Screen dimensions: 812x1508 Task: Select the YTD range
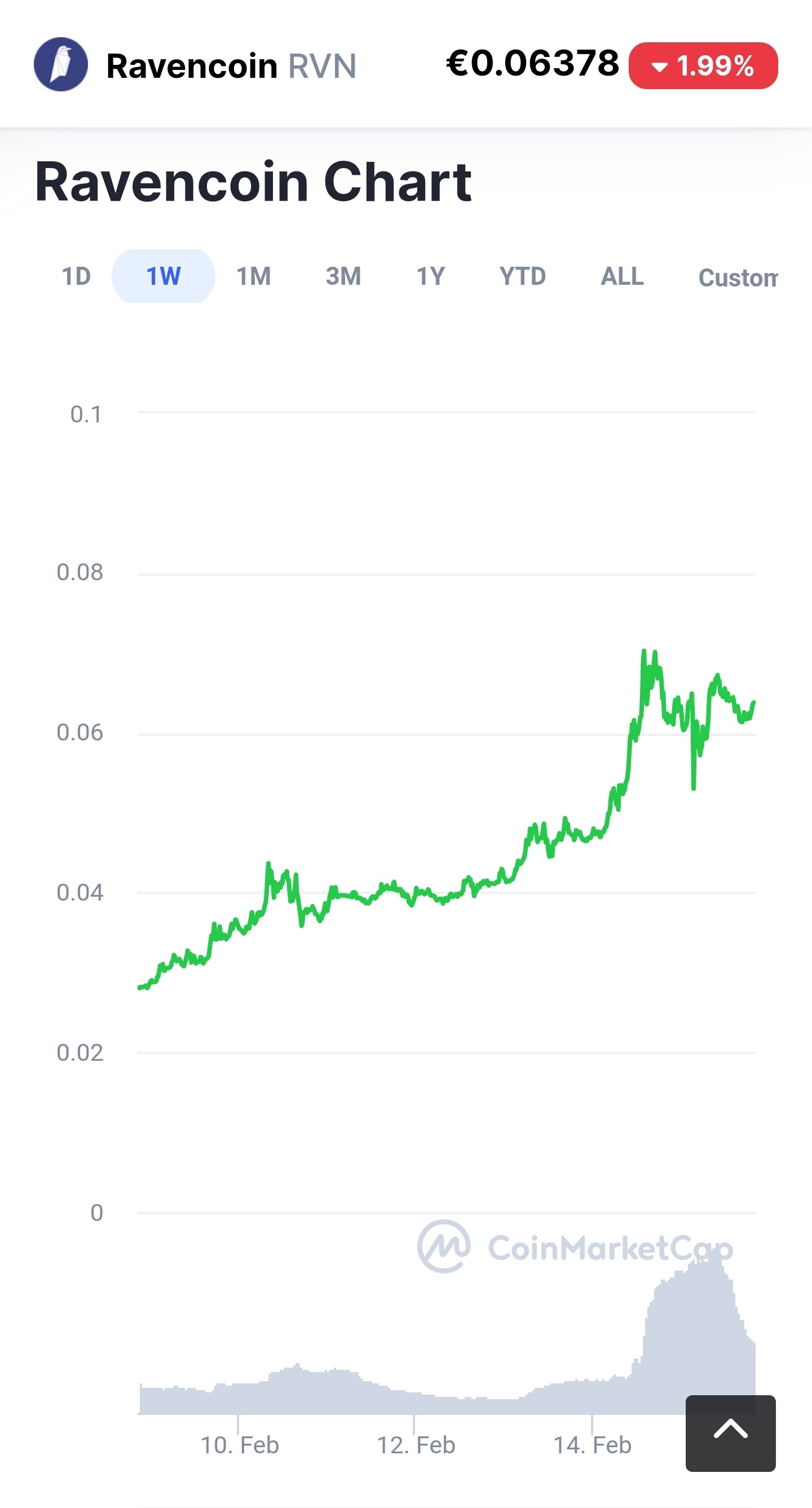(x=522, y=276)
